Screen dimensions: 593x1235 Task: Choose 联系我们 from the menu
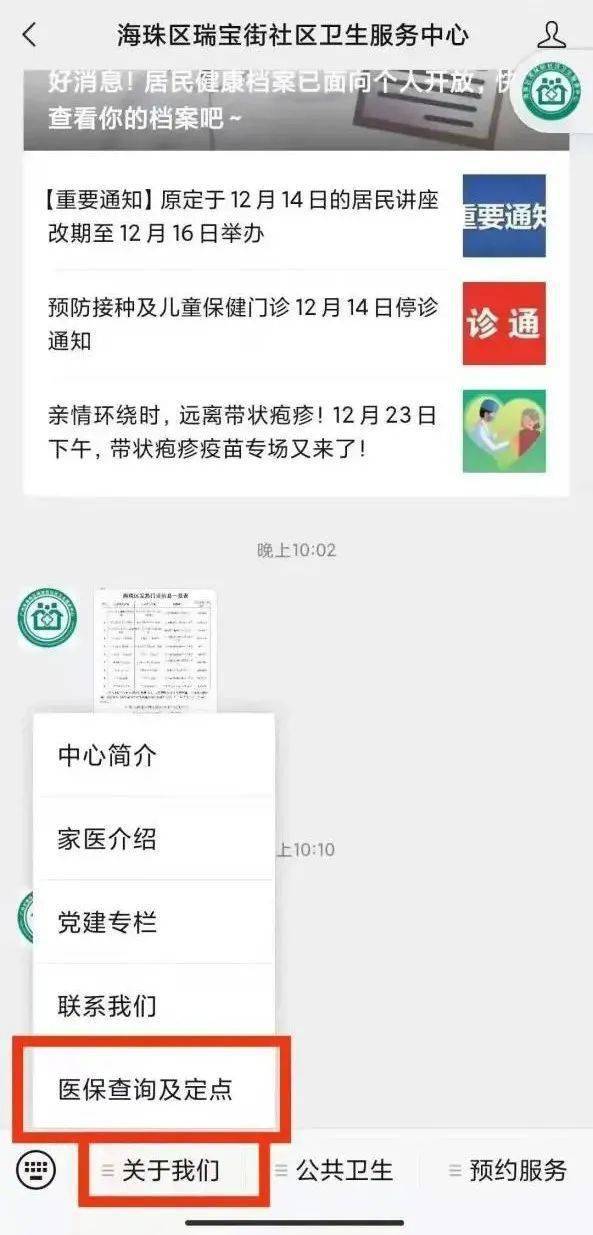coord(154,1005)
